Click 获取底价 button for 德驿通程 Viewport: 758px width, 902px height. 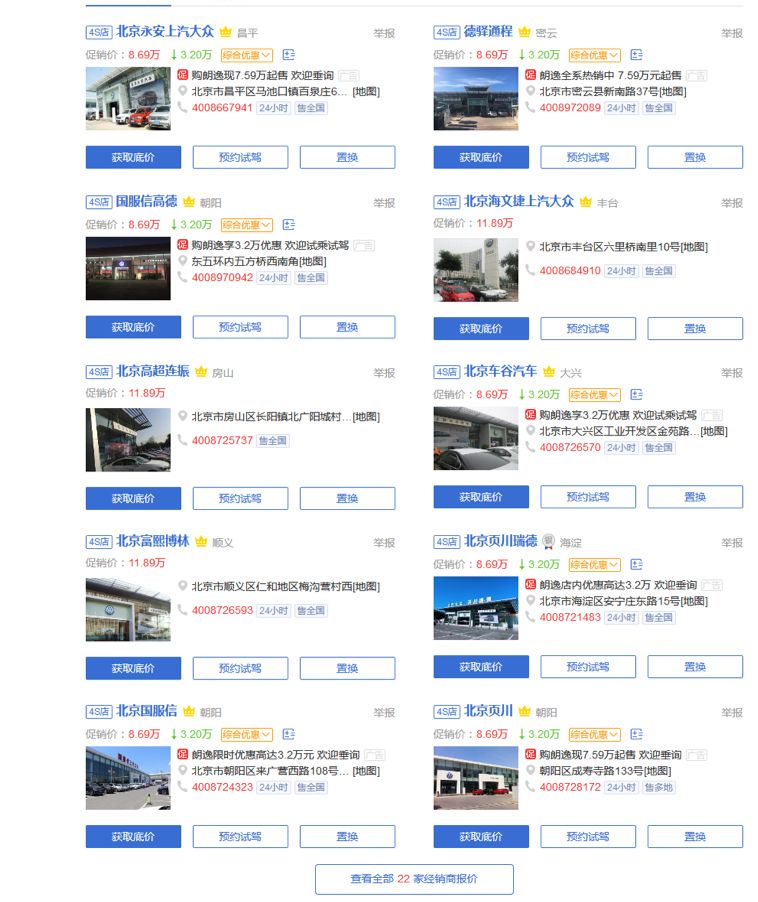[x=481, y=156]
